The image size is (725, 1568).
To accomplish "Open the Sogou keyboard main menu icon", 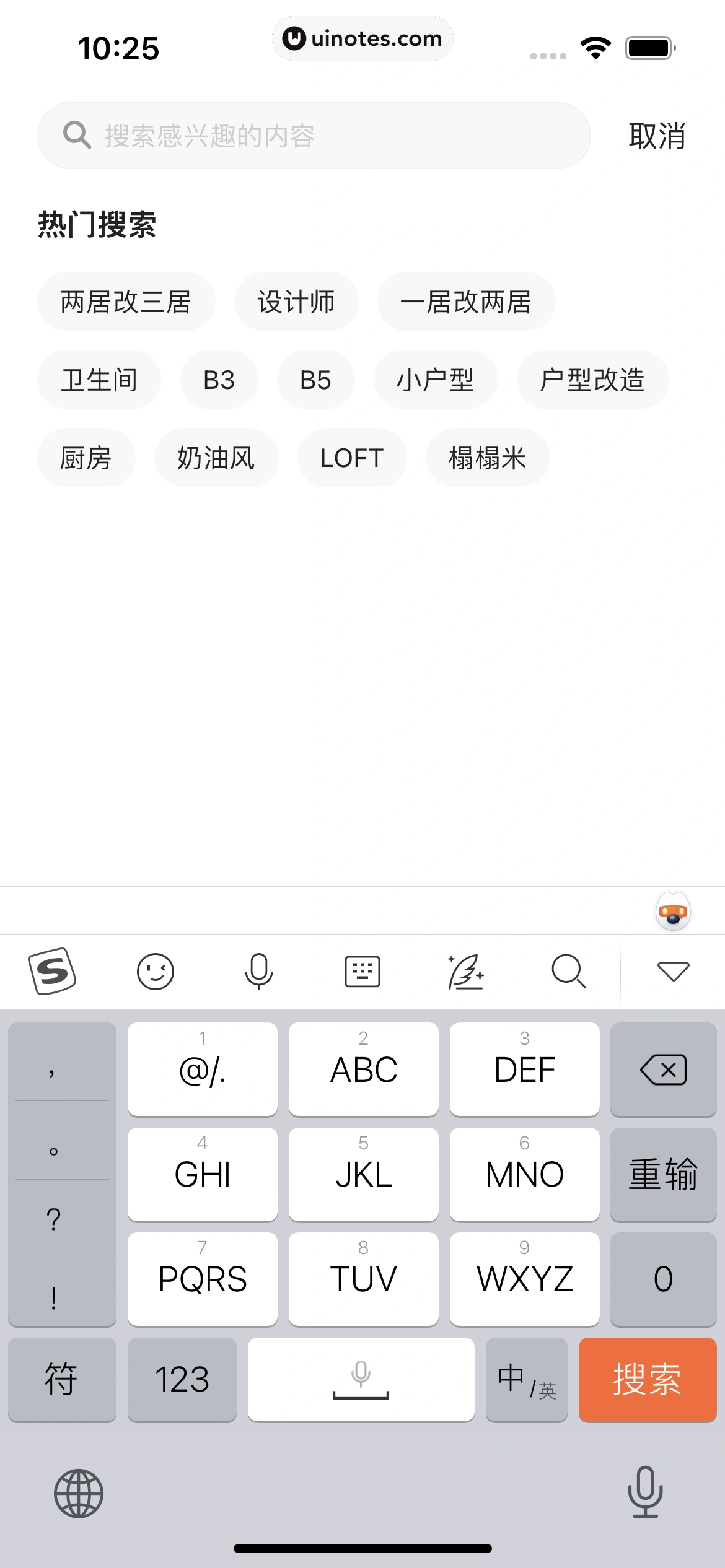I will tap(53, 970).
